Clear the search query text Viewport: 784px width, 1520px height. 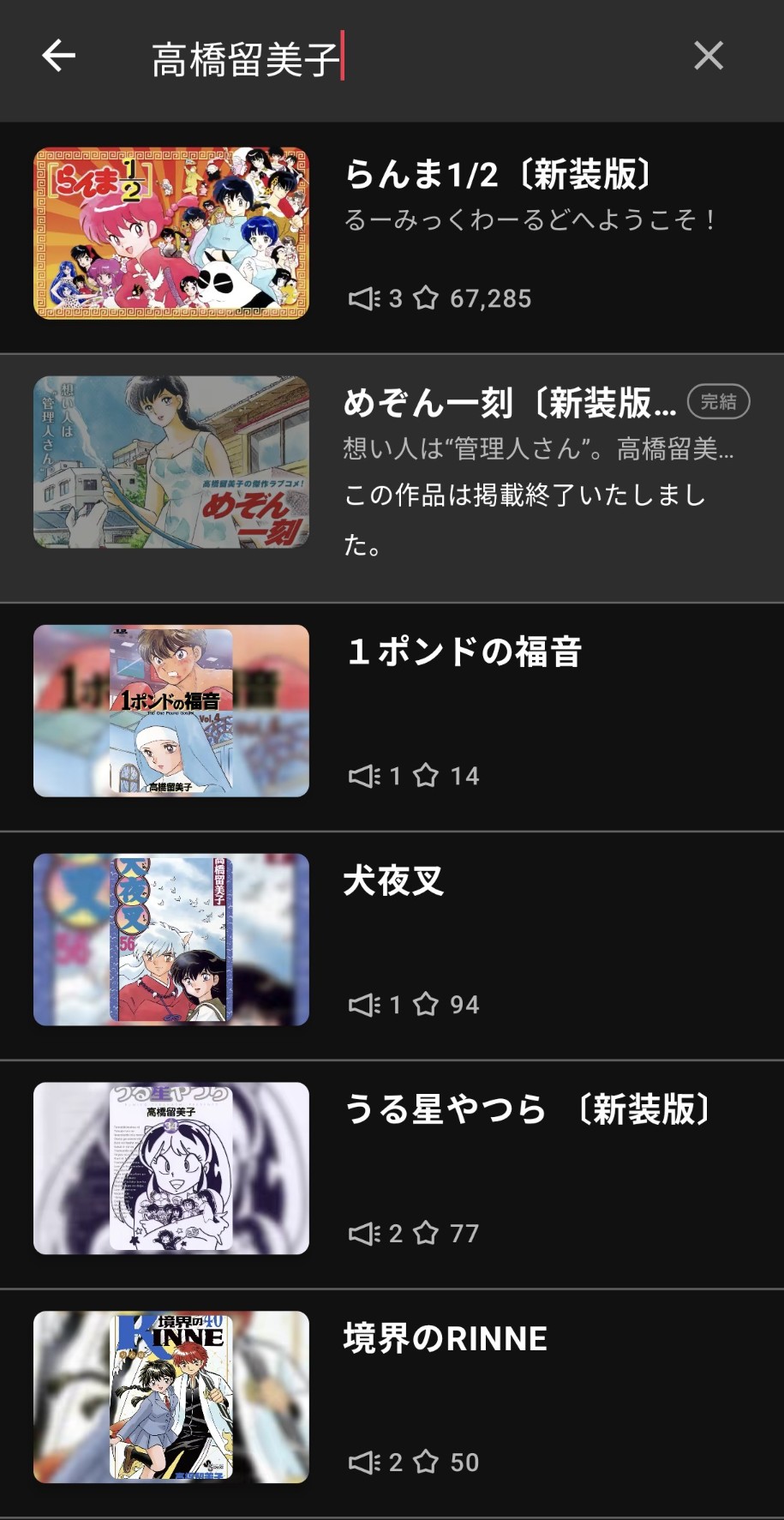[708, 57]
